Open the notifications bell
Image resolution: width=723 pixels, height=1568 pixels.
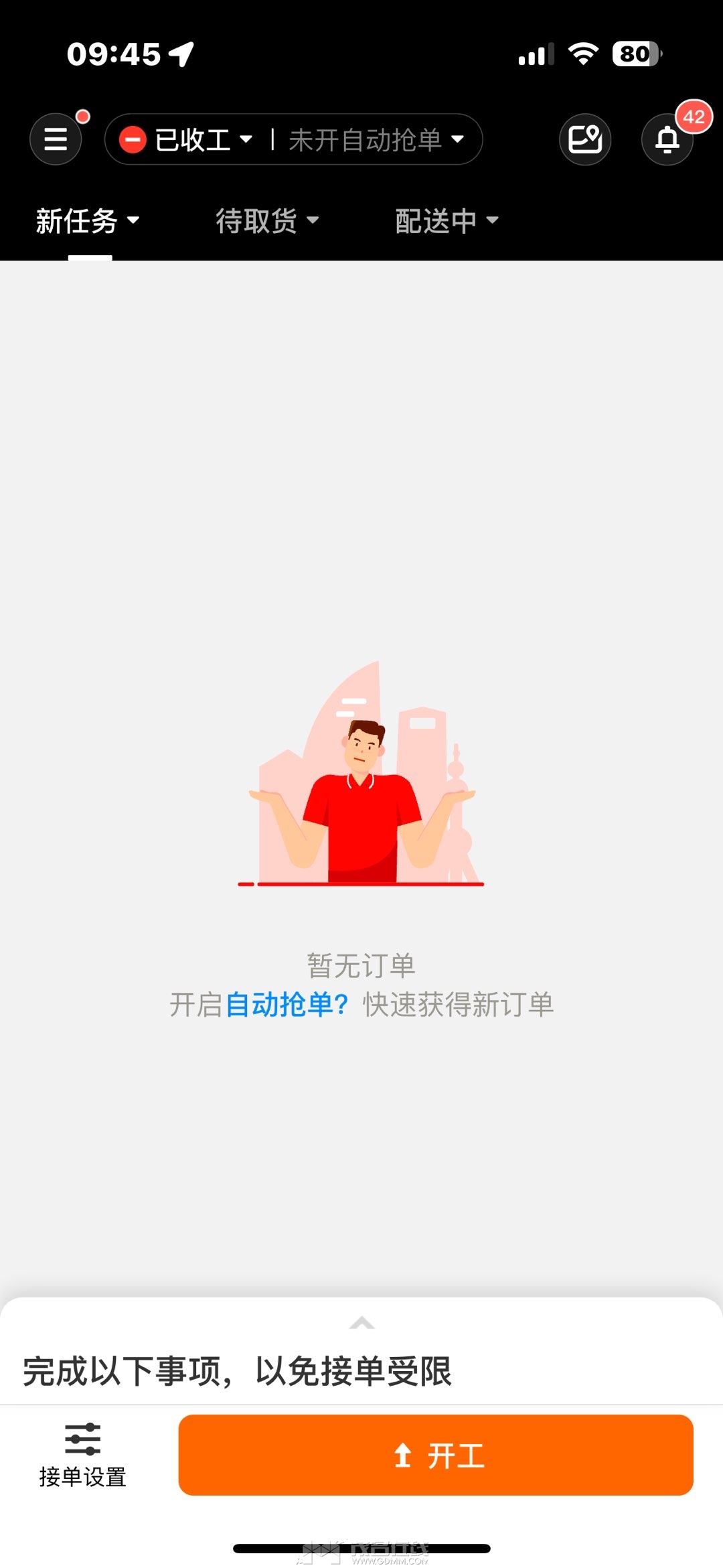667,139
